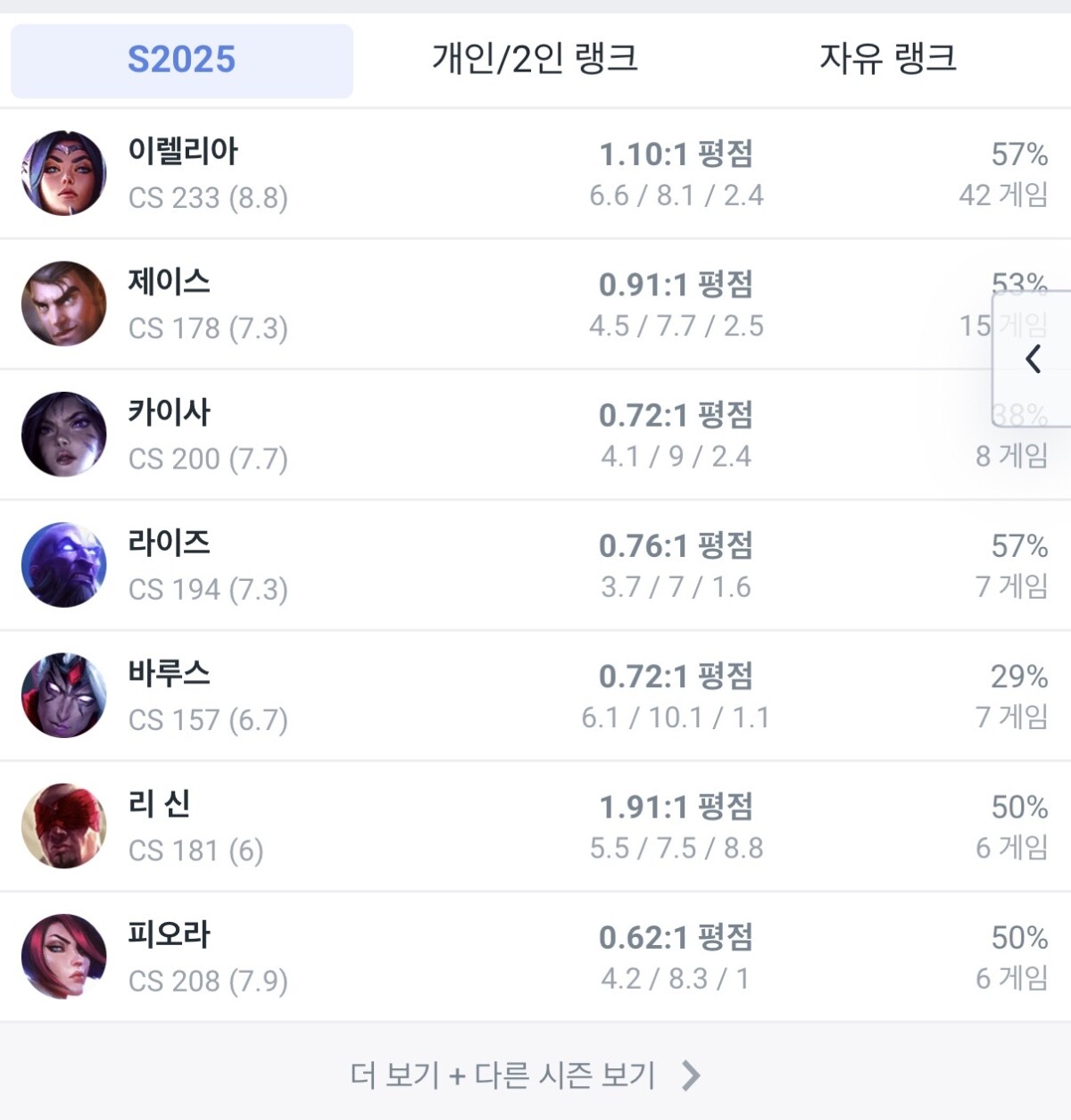Expand the side panel arrow handle
Screen dimensions: 1071x1120
[1033, 359]
